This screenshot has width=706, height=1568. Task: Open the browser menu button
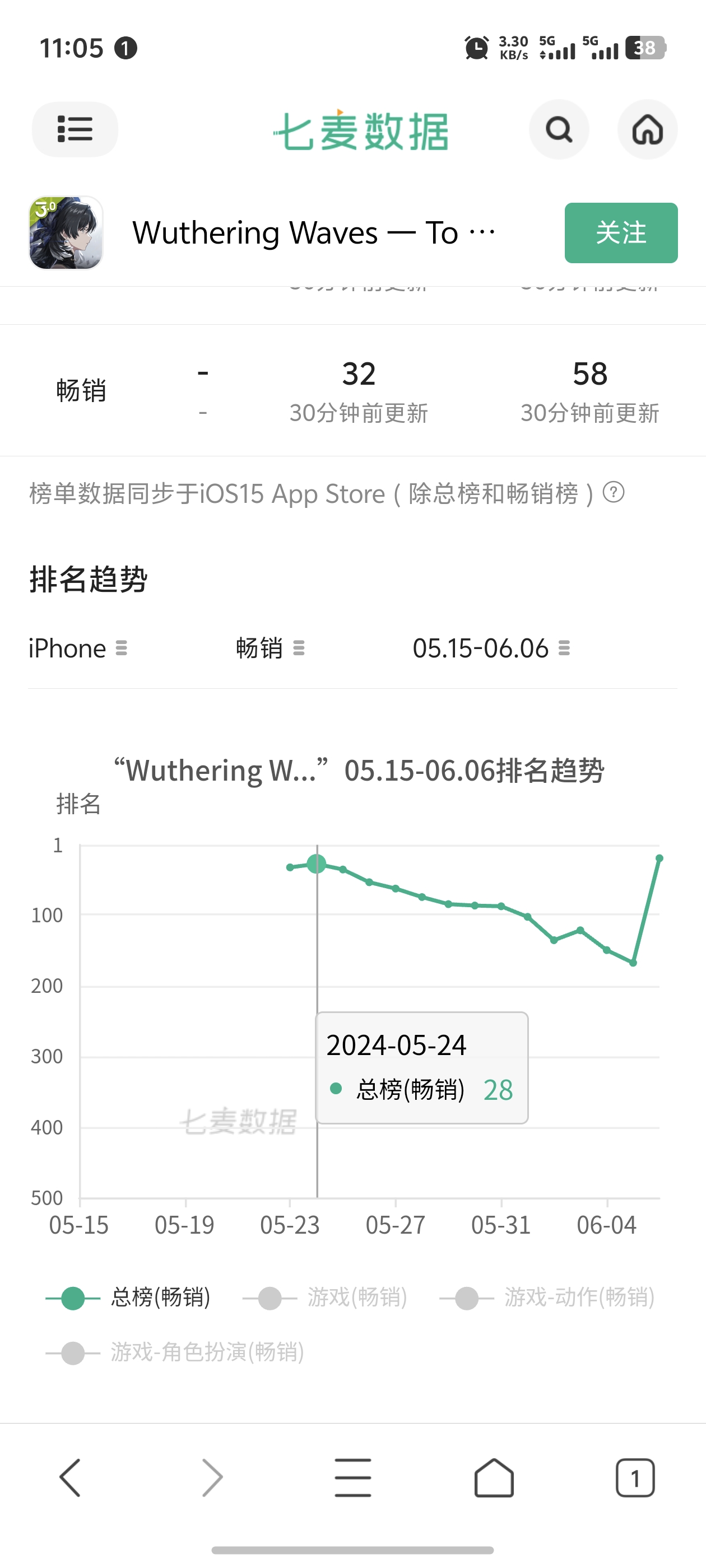coord(352,1477)
